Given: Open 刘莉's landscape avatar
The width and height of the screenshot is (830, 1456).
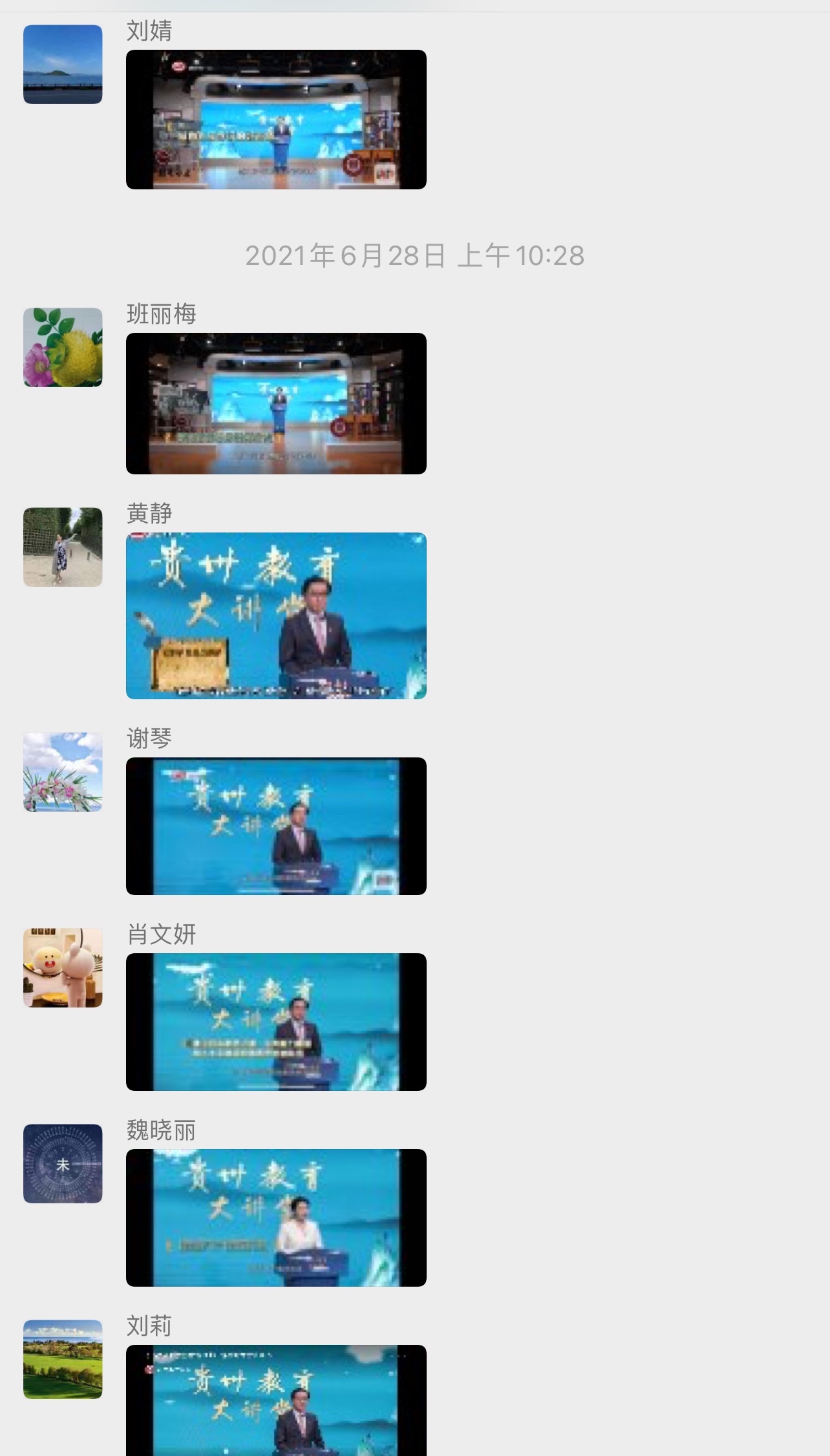Looking at the screenshot, I should tap(63, 1359).
